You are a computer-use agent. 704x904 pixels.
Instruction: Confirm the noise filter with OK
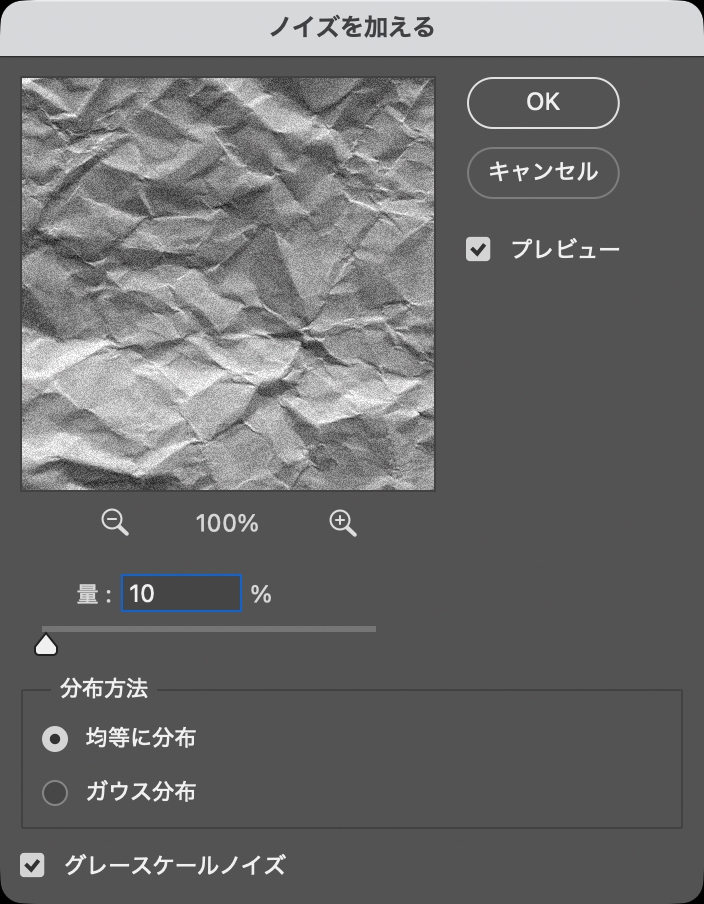pyautogui.click(x=543, y=102)
